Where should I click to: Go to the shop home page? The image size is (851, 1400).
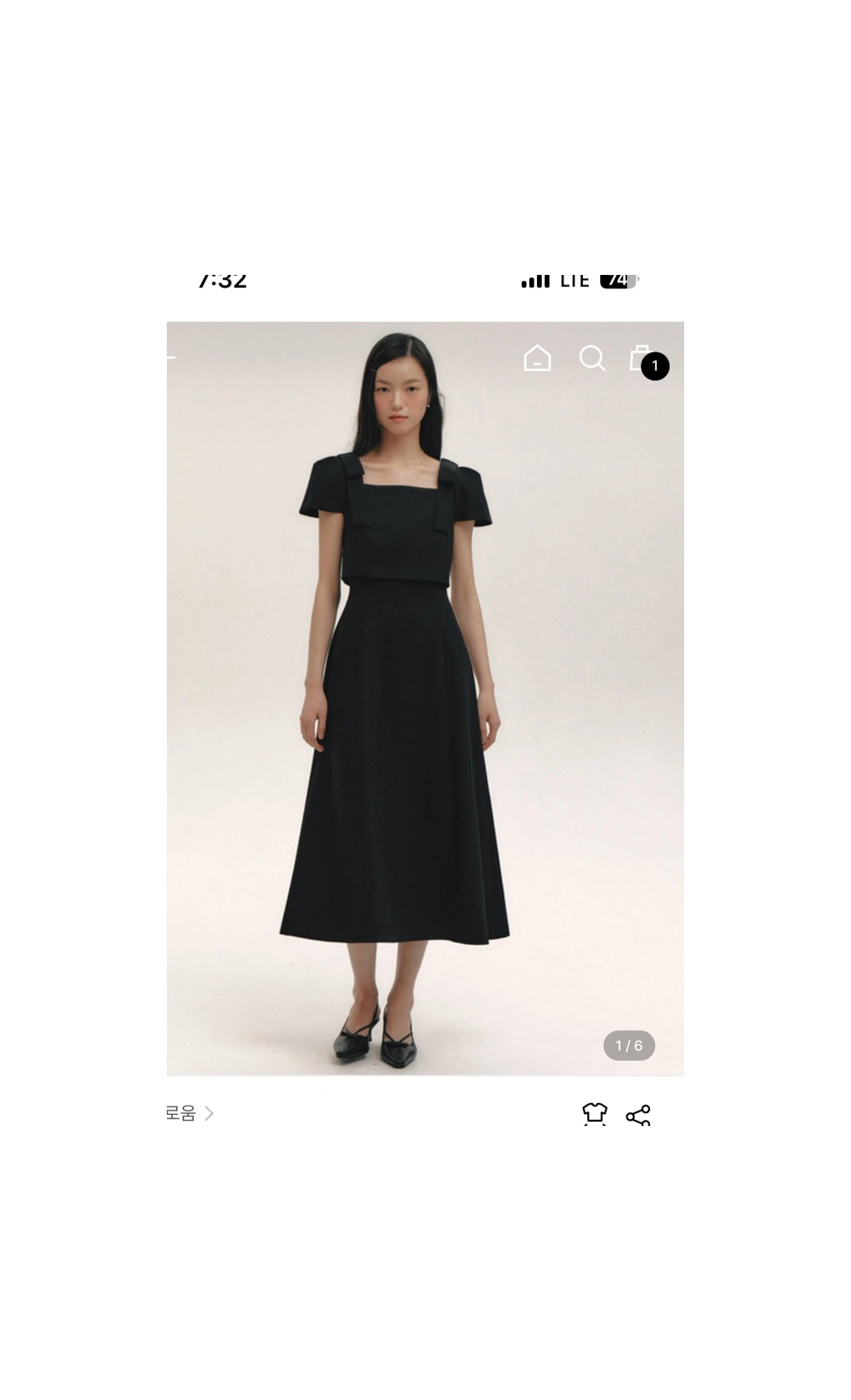tap(537, 358)
